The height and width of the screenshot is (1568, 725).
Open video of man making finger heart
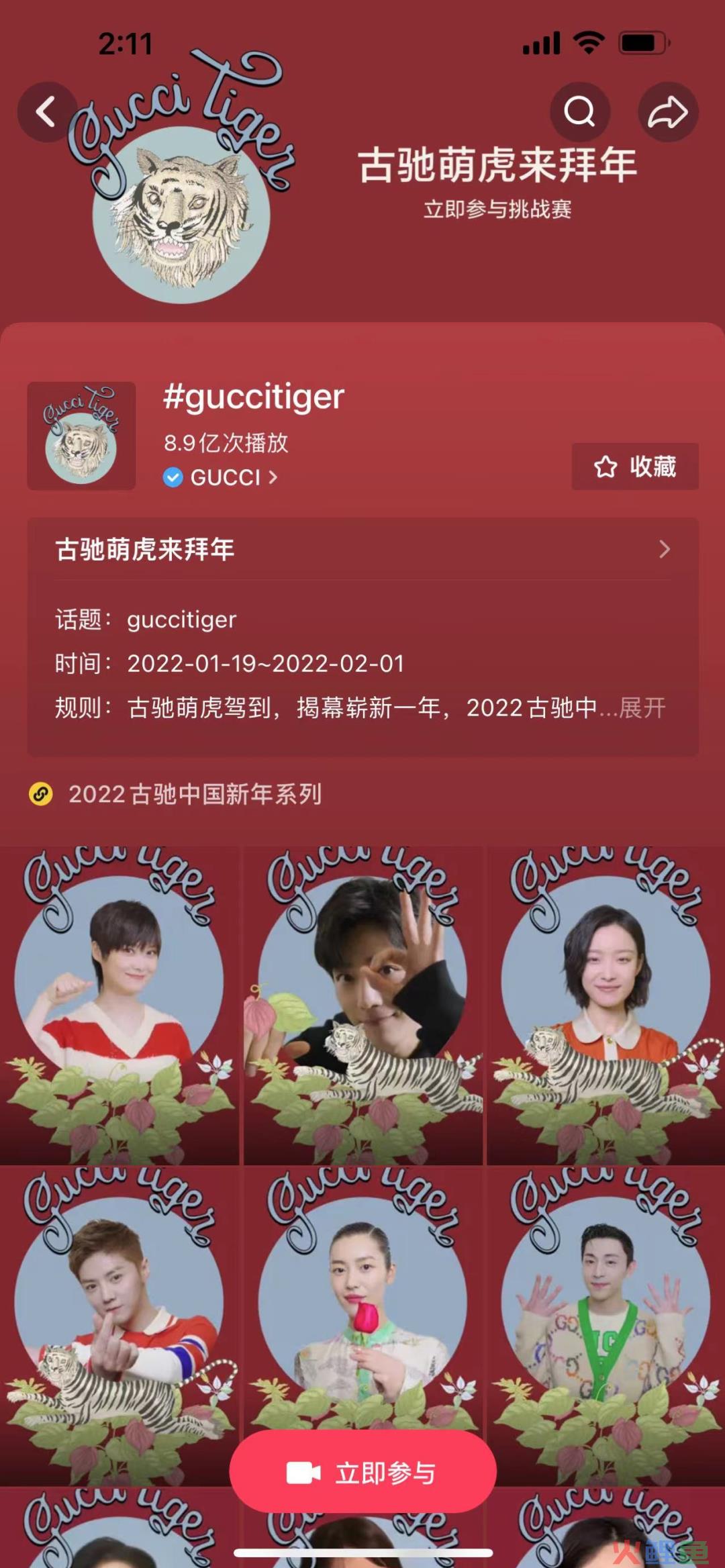point(119,1326)
